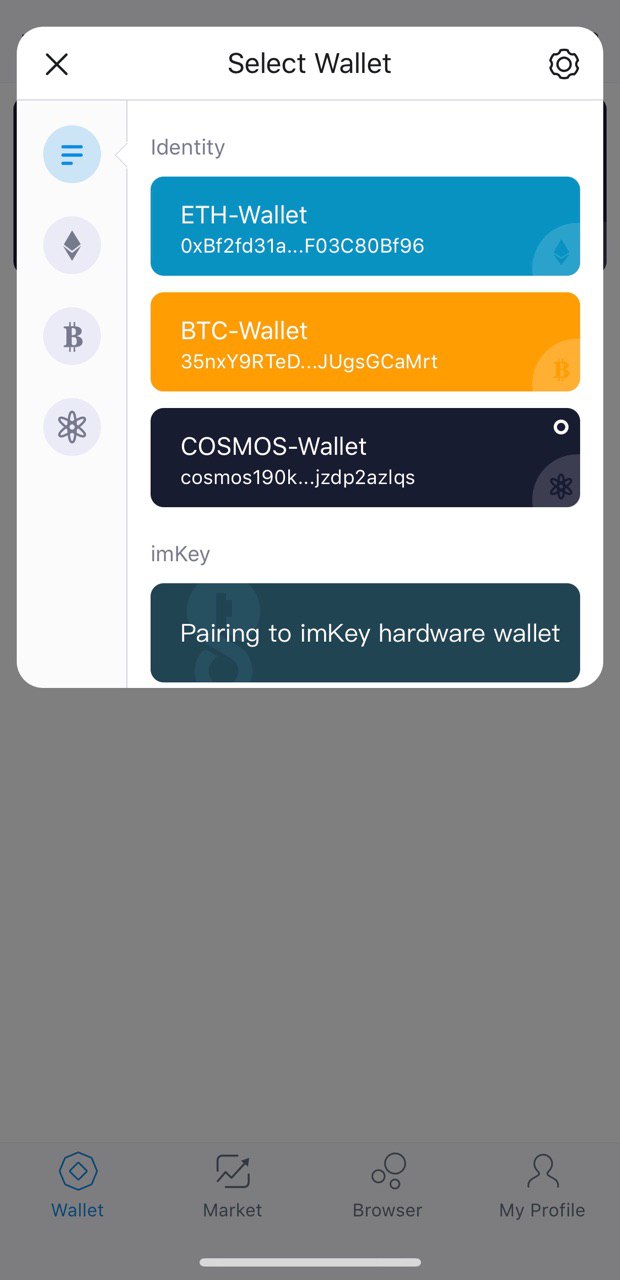The image size is (620, 1280).
Task: Filter wallets by Cosmos in the sidebar
Action: click(x=72, y=427)
